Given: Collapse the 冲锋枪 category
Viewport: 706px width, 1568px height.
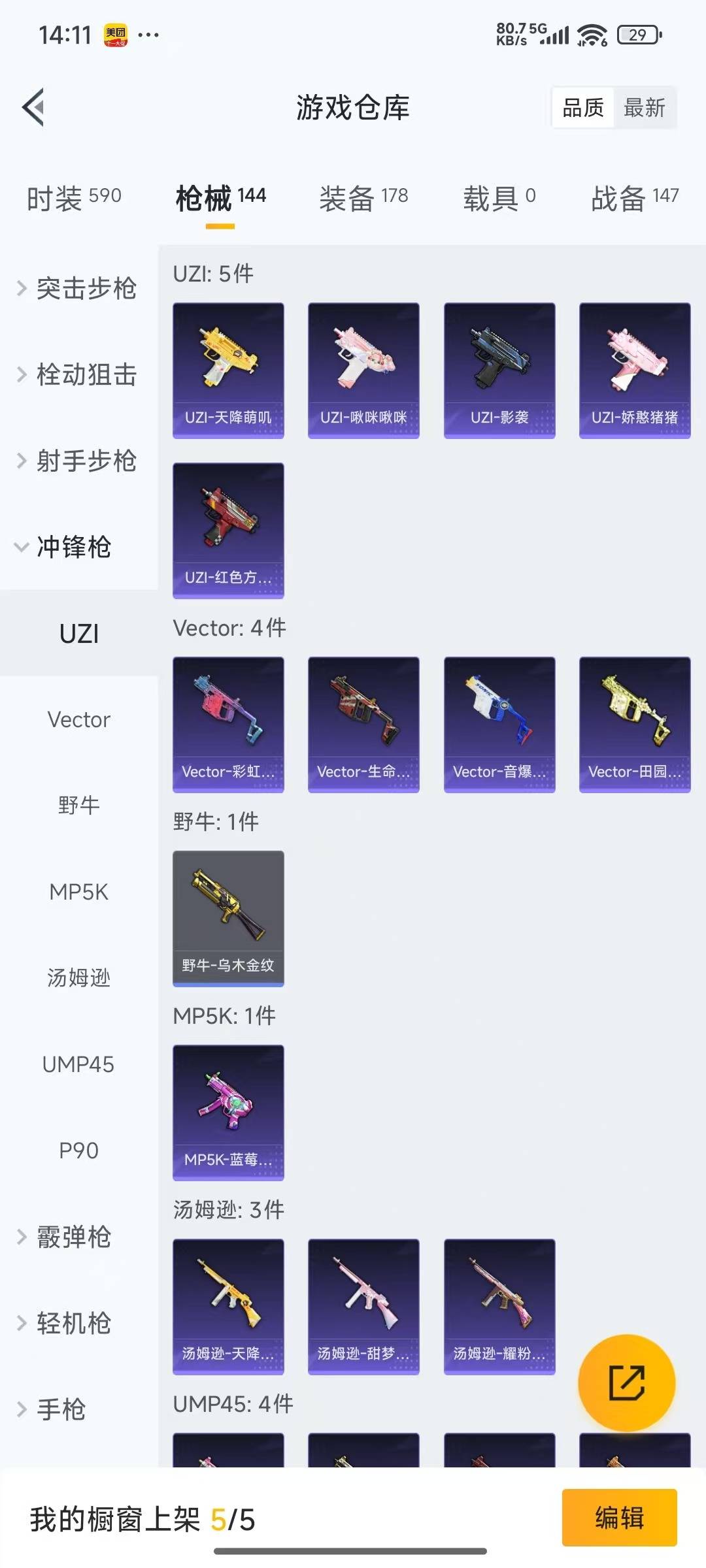Looking at the screenshot, I should [x=65, y=547].
